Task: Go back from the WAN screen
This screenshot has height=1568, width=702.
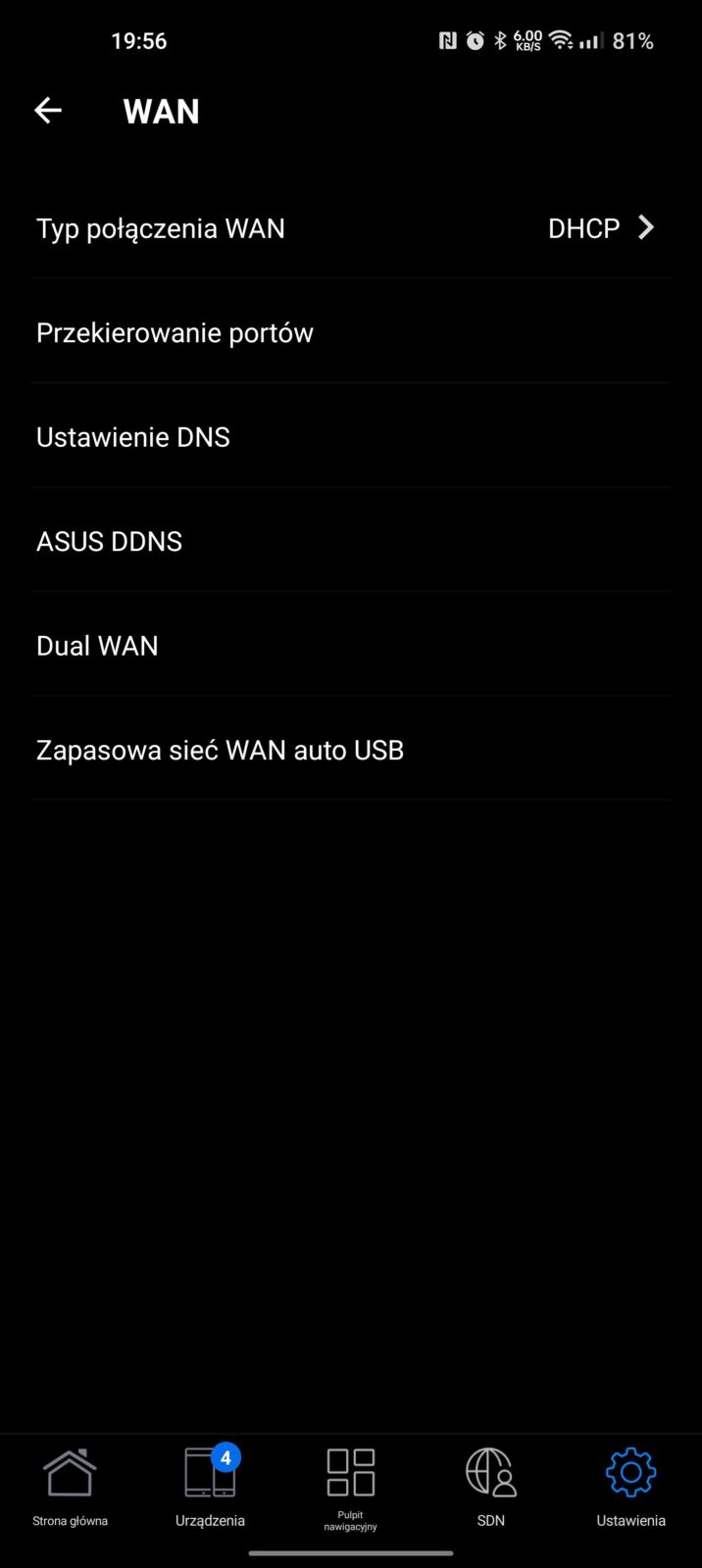Action: [x=48, y=111]
